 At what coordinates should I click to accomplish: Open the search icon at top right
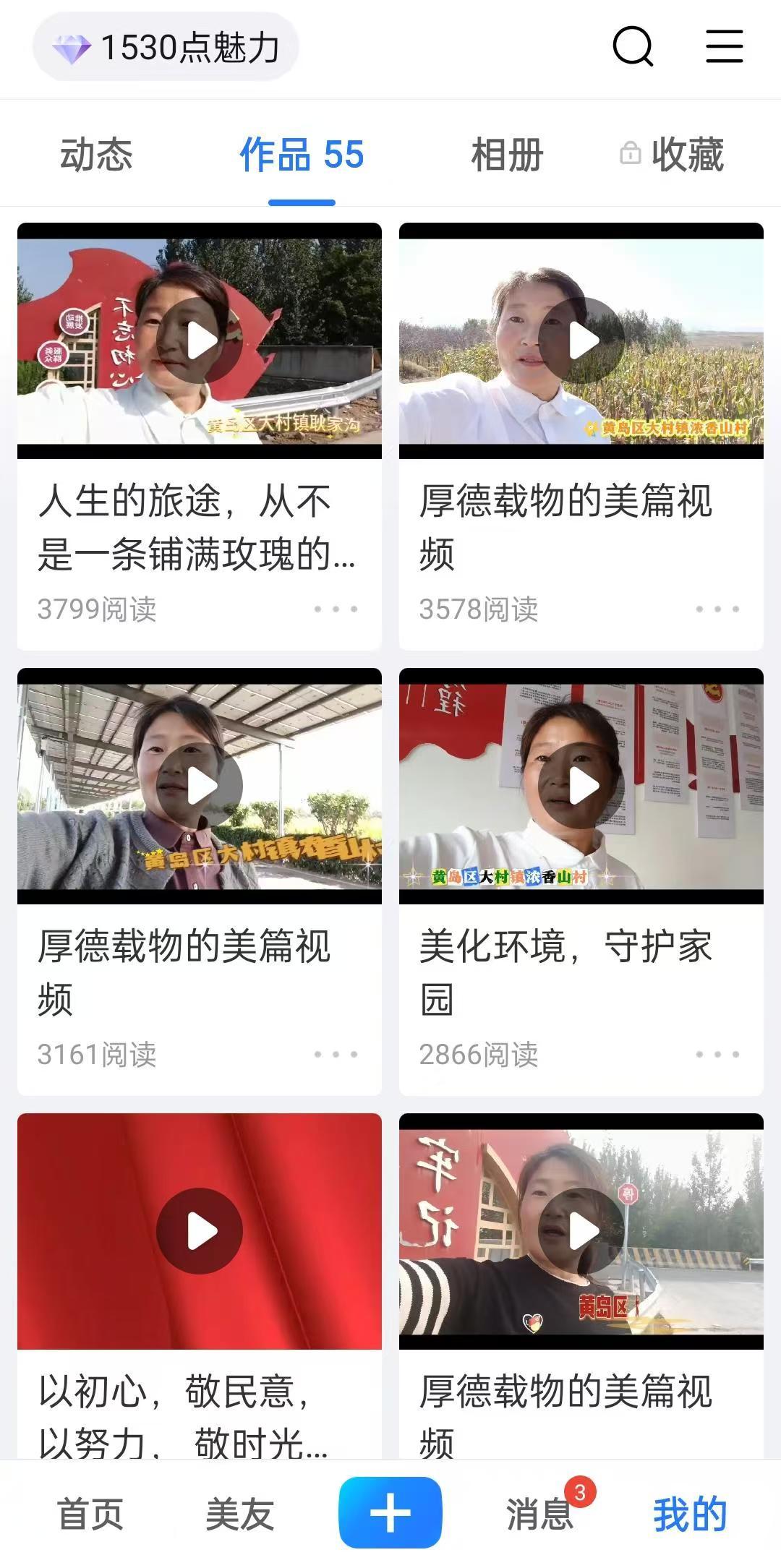[x=631, y=46]
